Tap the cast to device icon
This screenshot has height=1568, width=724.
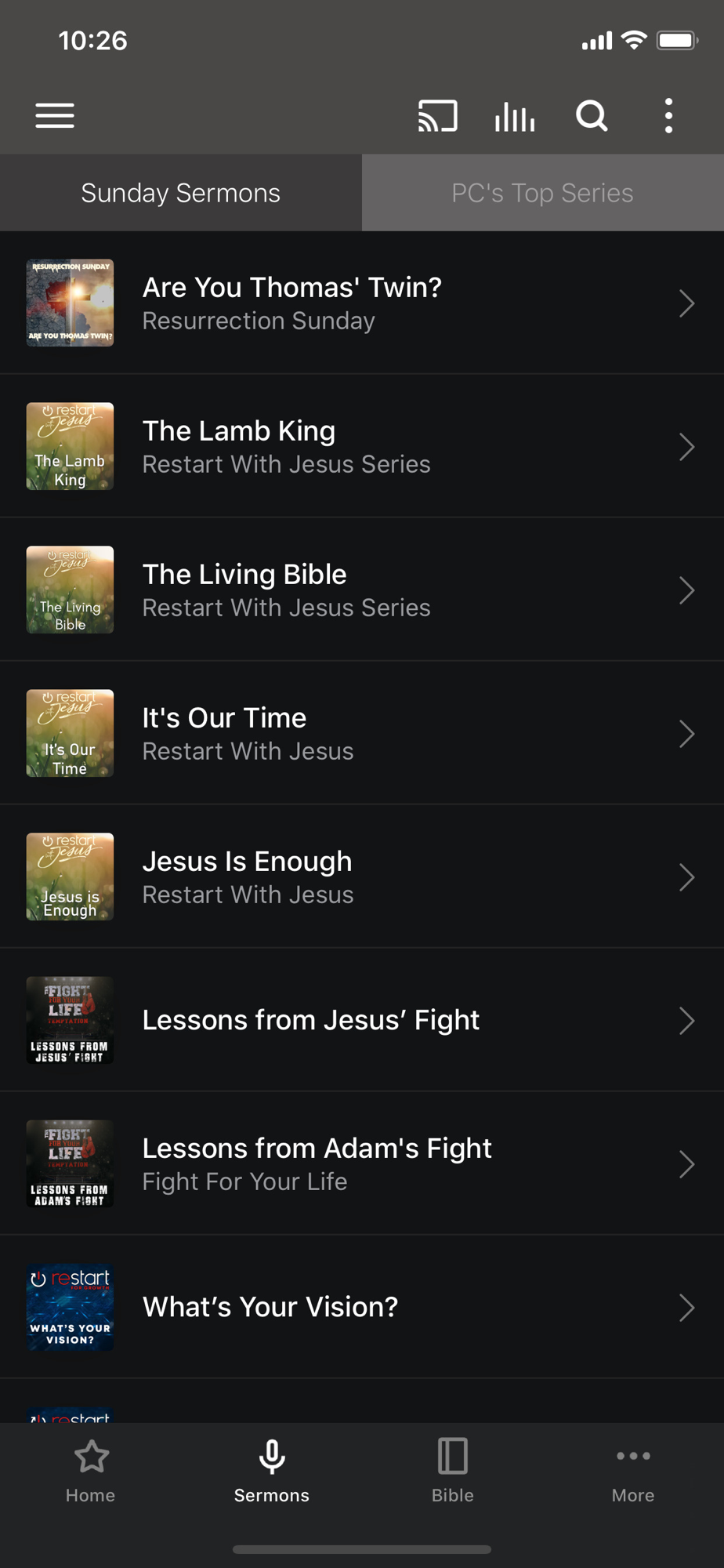[x=437, y=116]
